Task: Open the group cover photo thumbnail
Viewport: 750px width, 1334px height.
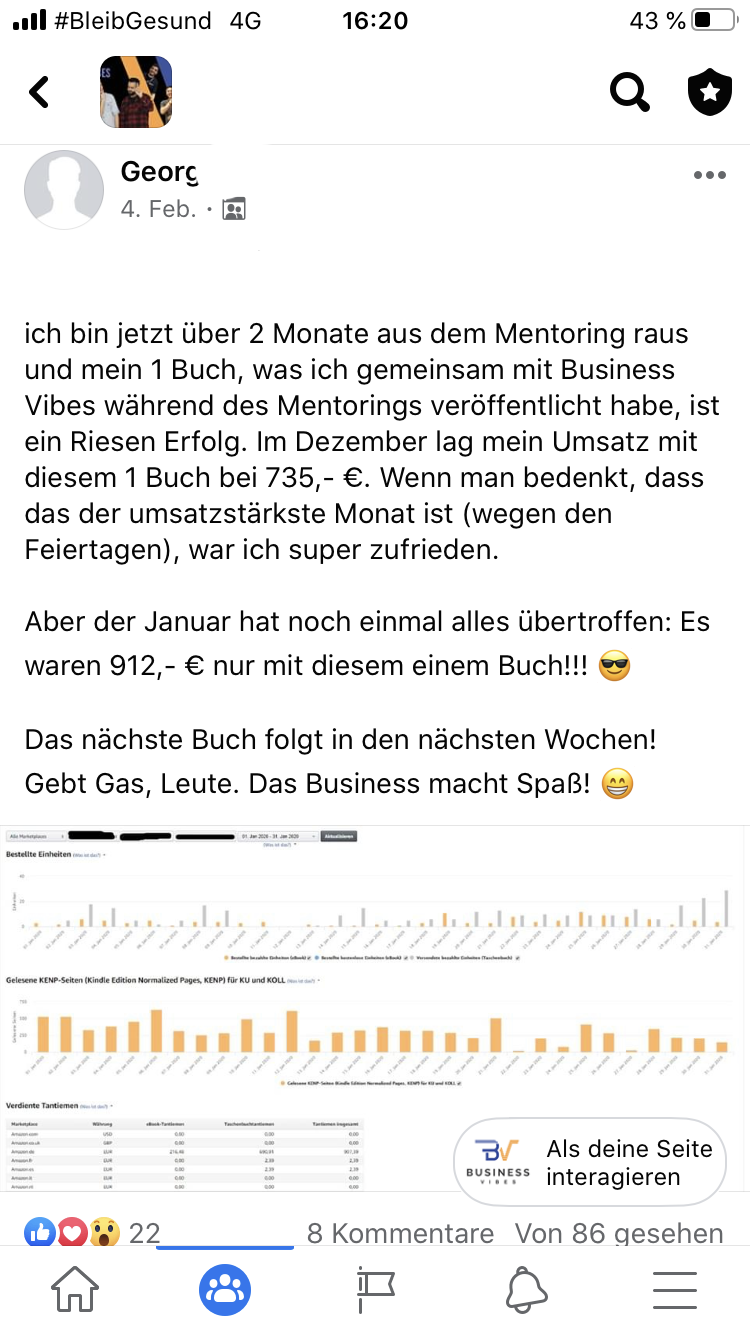Action: (136, 92)
